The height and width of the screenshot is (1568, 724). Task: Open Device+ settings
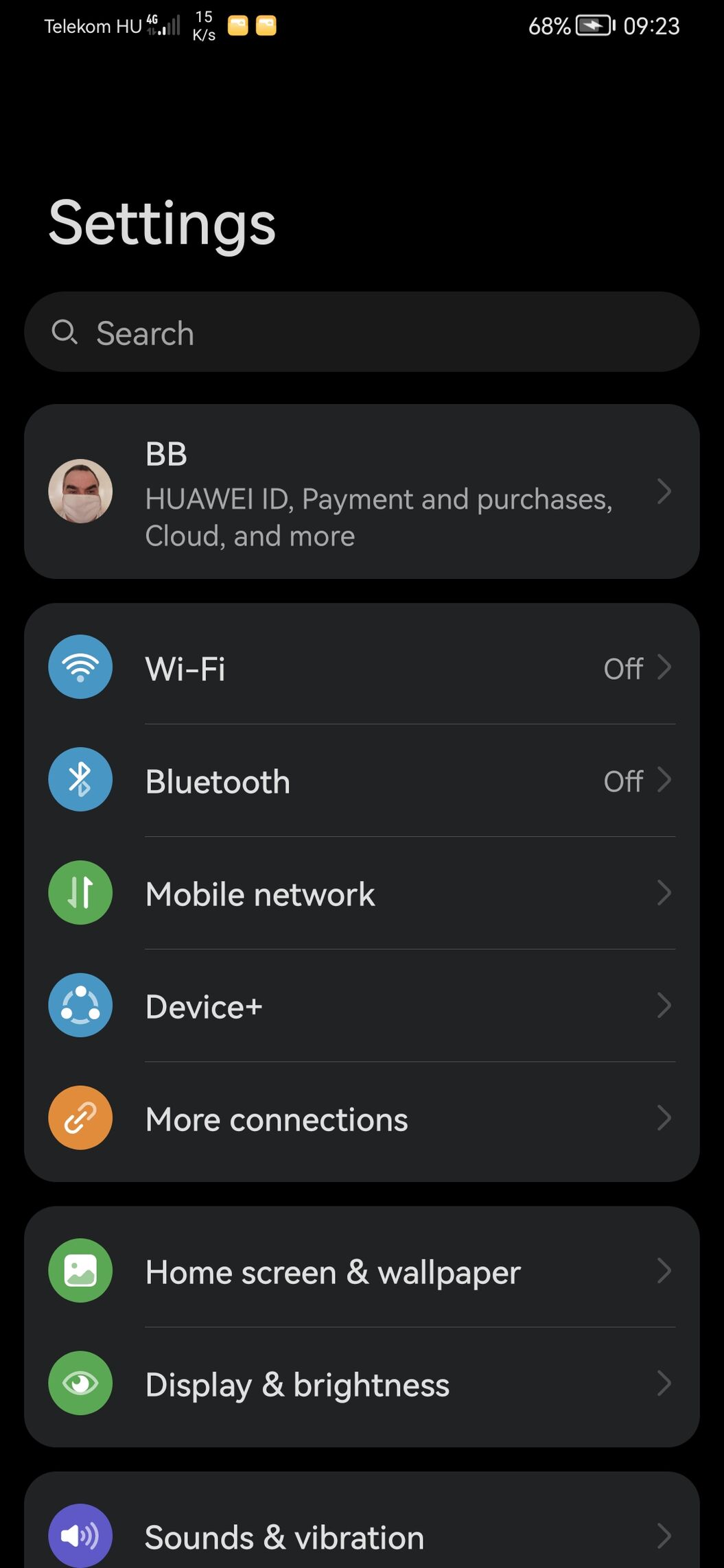[362, 1006]
